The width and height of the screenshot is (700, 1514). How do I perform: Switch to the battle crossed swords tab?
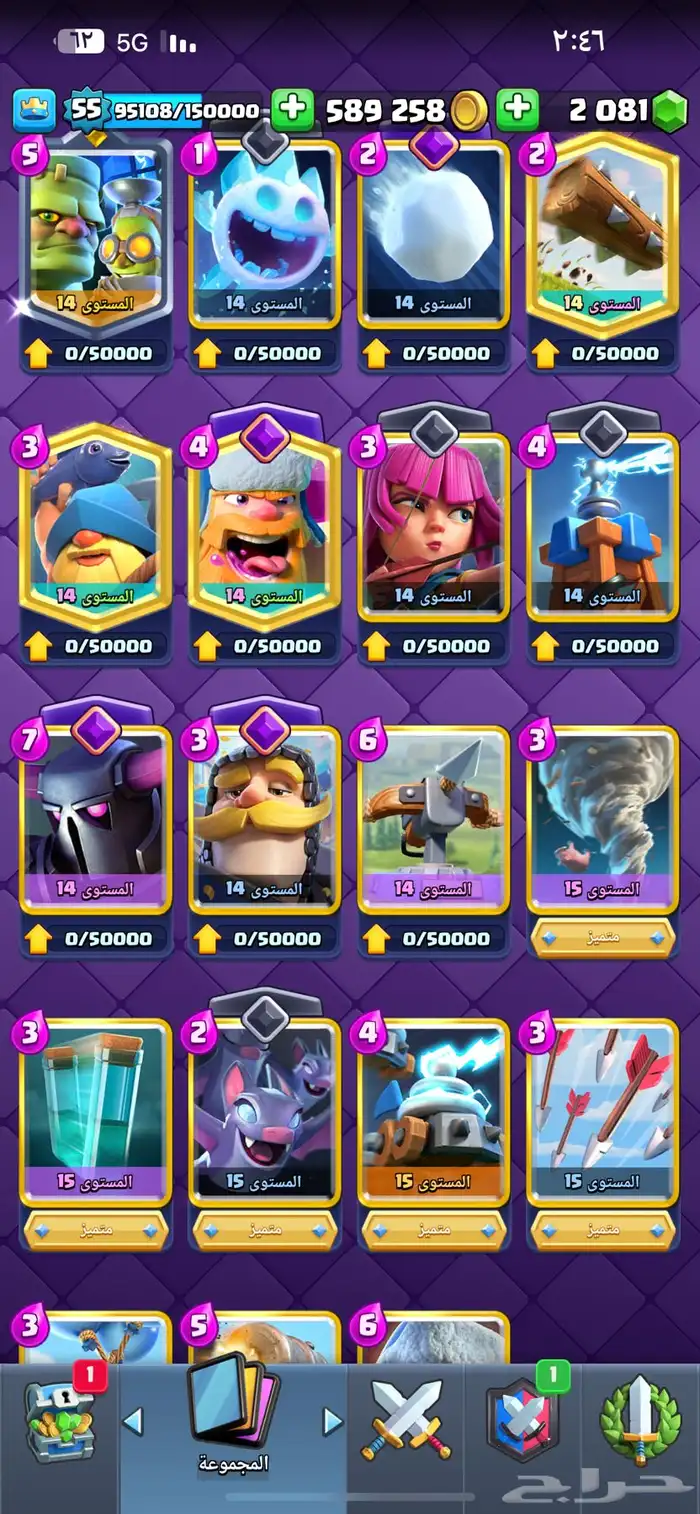pos(407,1420)
